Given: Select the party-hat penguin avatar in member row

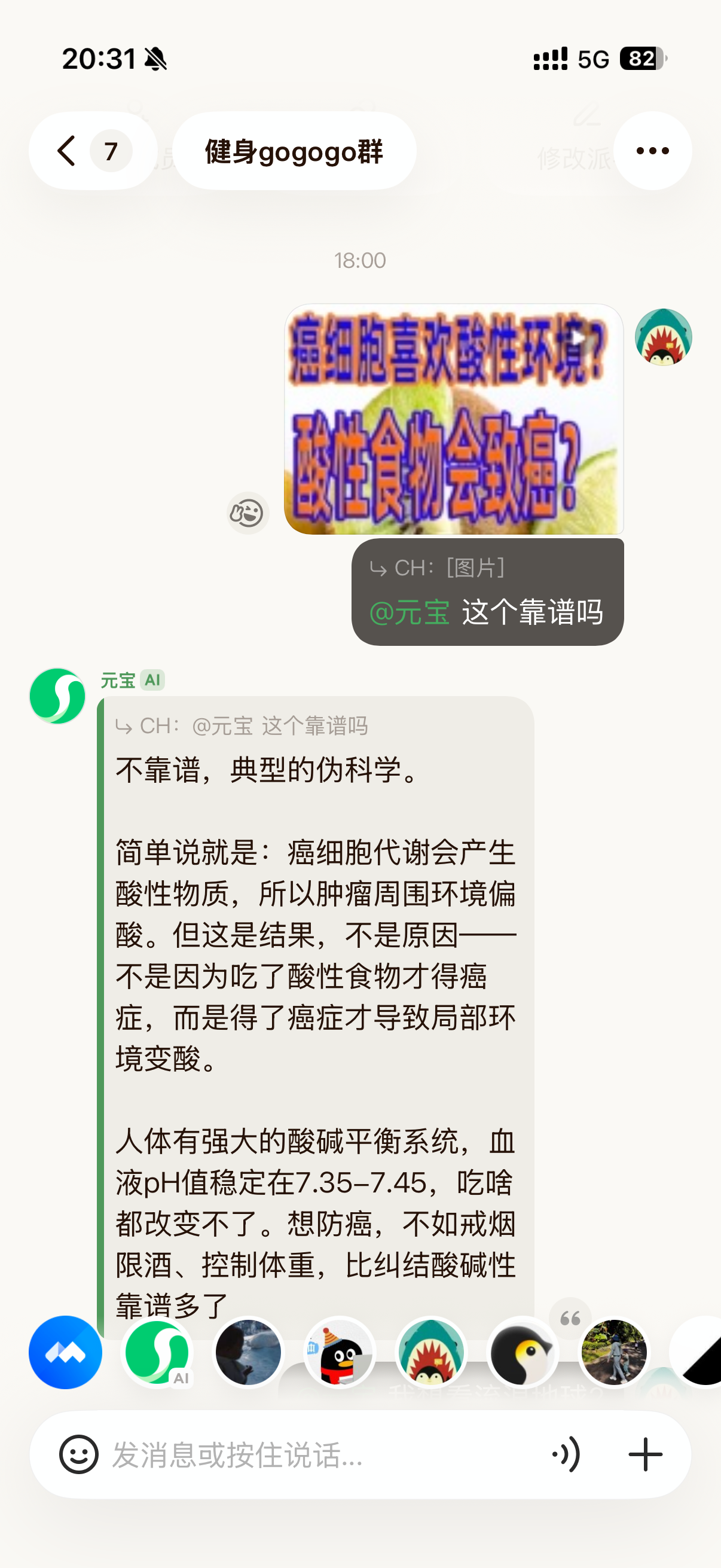Looking at the screenshot, I should pyautogui.click(x=340, y=1352).
